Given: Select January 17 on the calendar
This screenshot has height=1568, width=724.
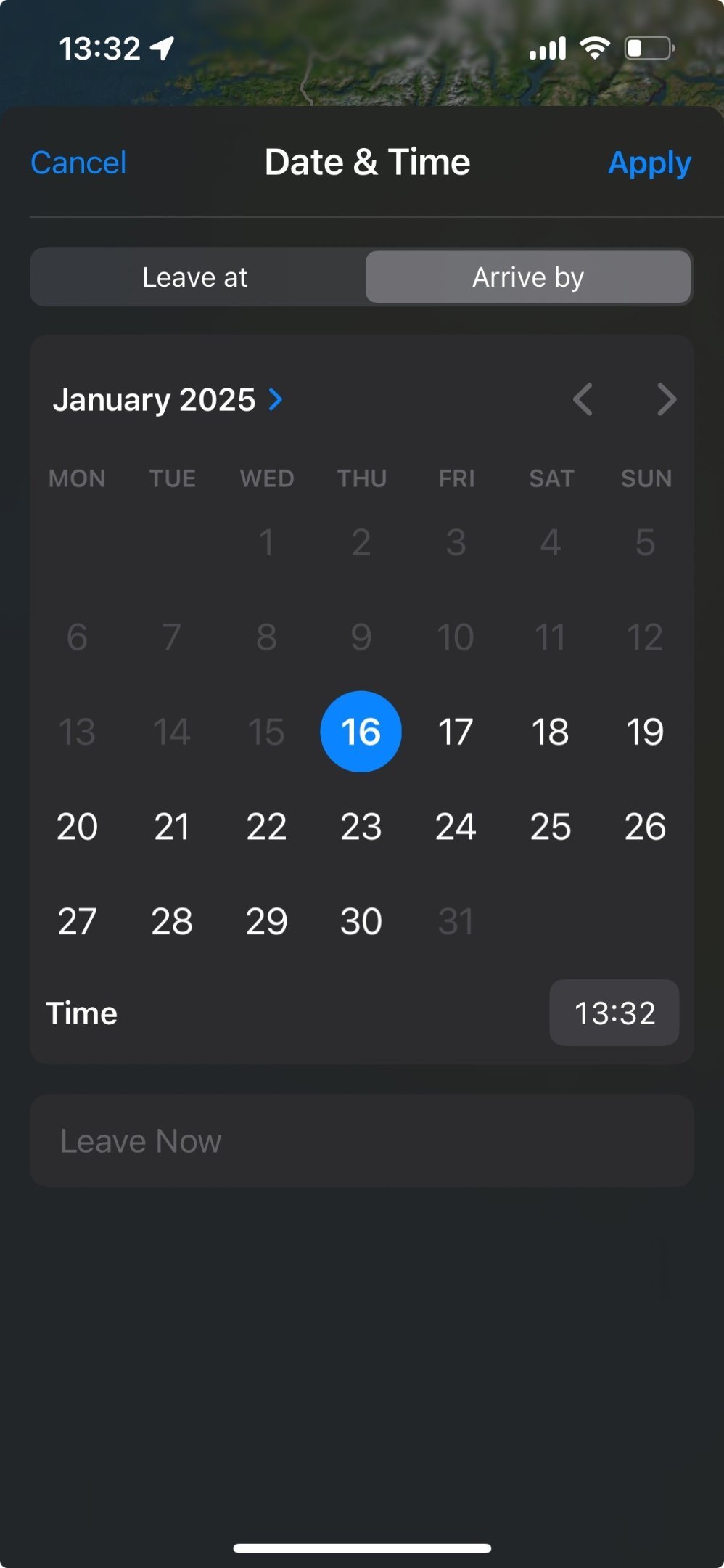Looking at the screenshot, I should (456, 732).
